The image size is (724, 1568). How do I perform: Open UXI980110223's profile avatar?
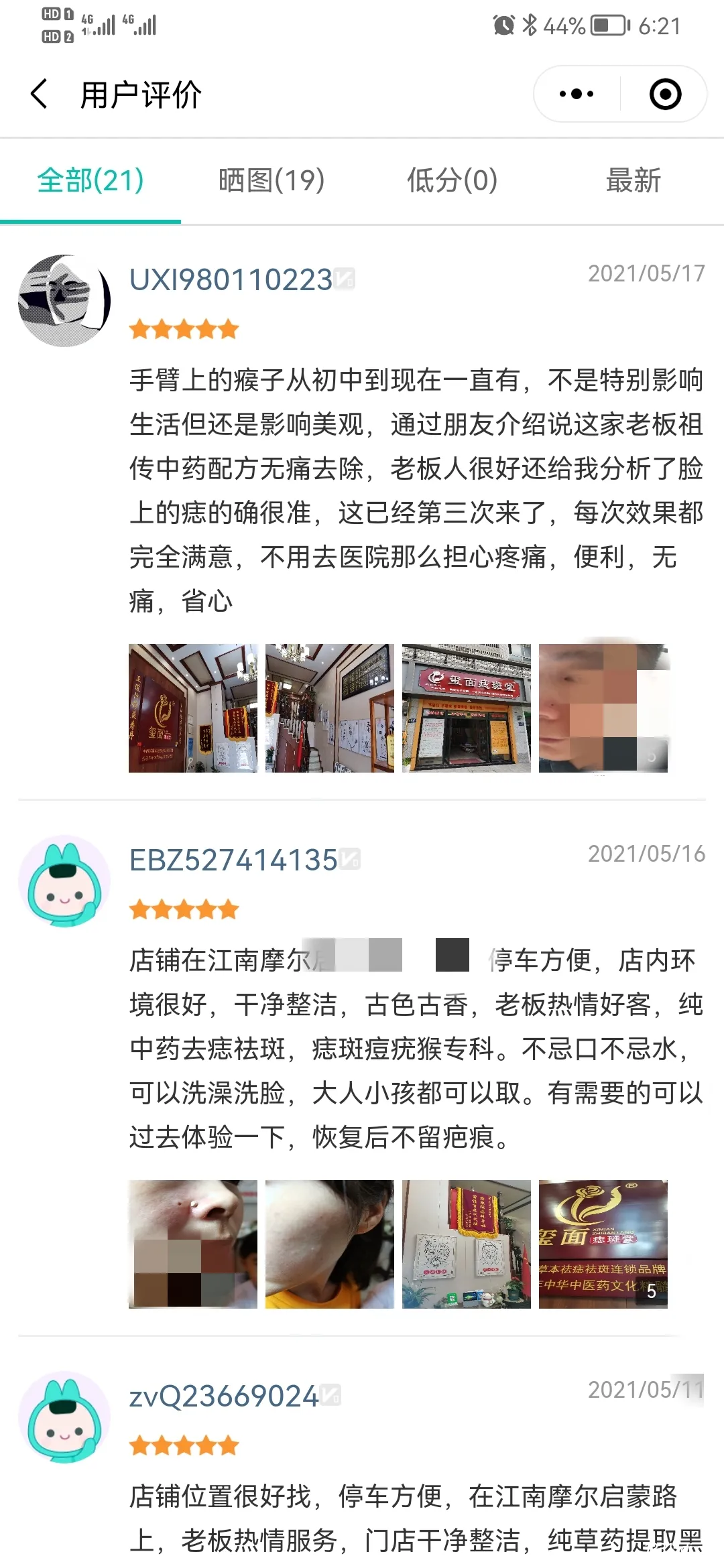[x=64, y=300]
